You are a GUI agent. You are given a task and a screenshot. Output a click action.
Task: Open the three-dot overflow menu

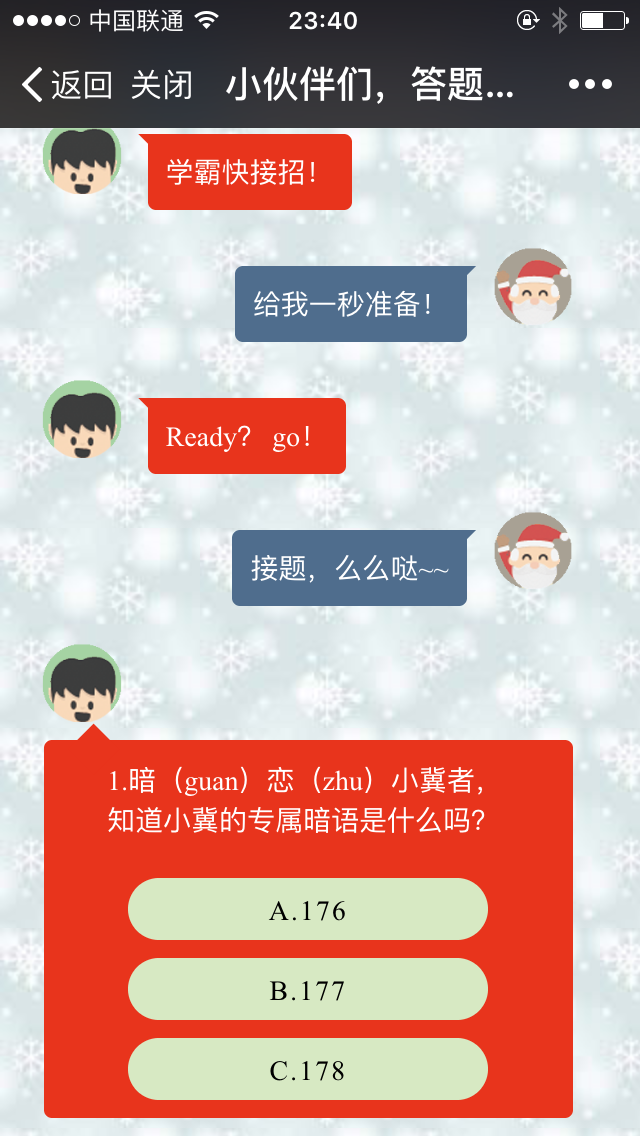pyautogui.click(x=590, y=85)
